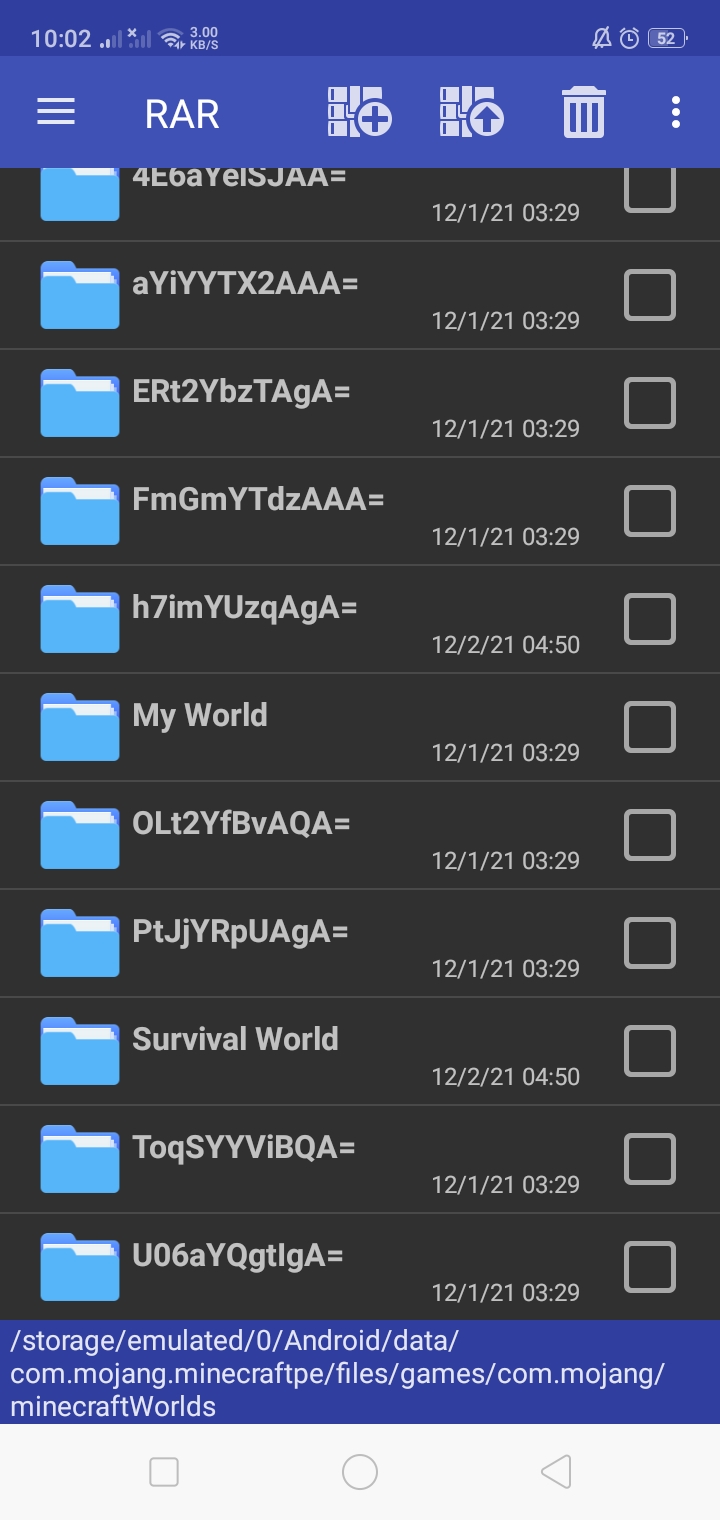Viewport: 720px width, 1520px height.
Task: Go to the phone home screen
Action: [x=360, y=1472]
